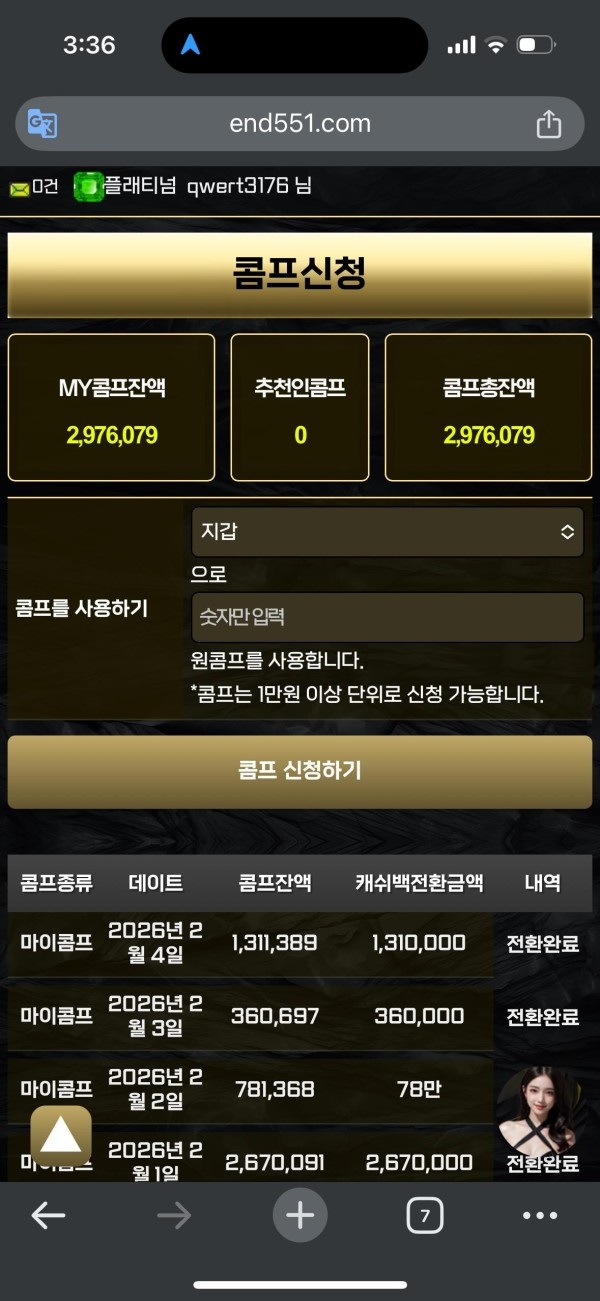
Task: View the 7 open tabs
Action: 425,1215
